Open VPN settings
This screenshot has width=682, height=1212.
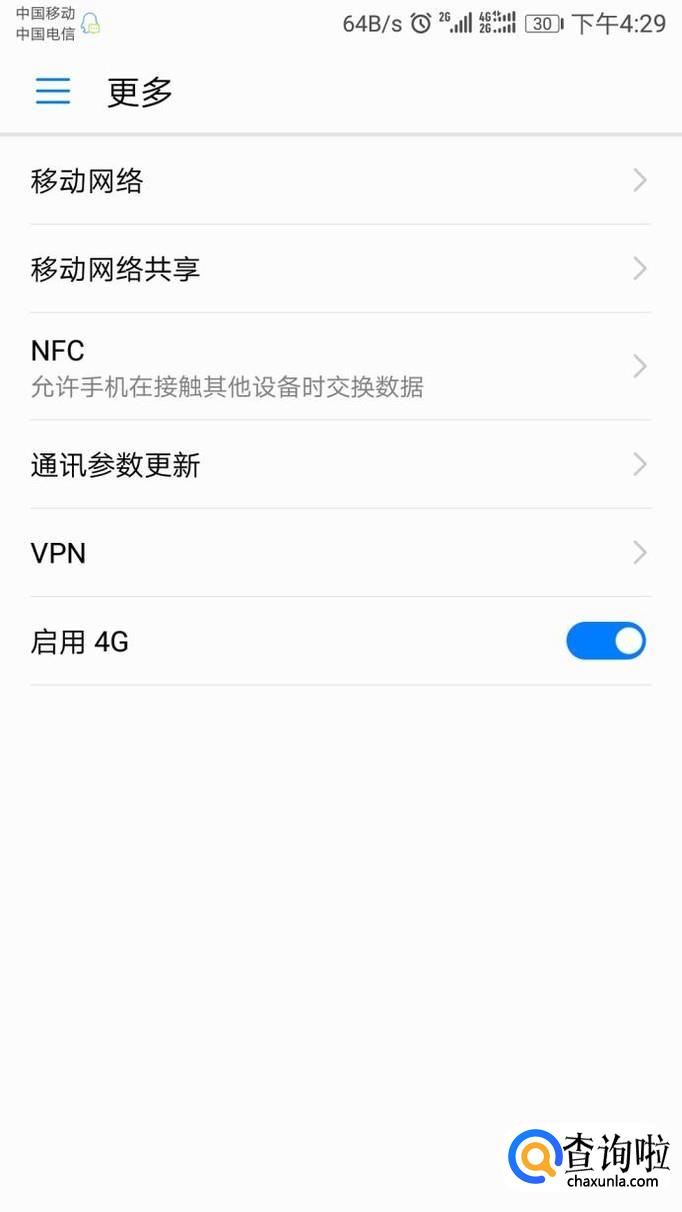coord(340,553)
